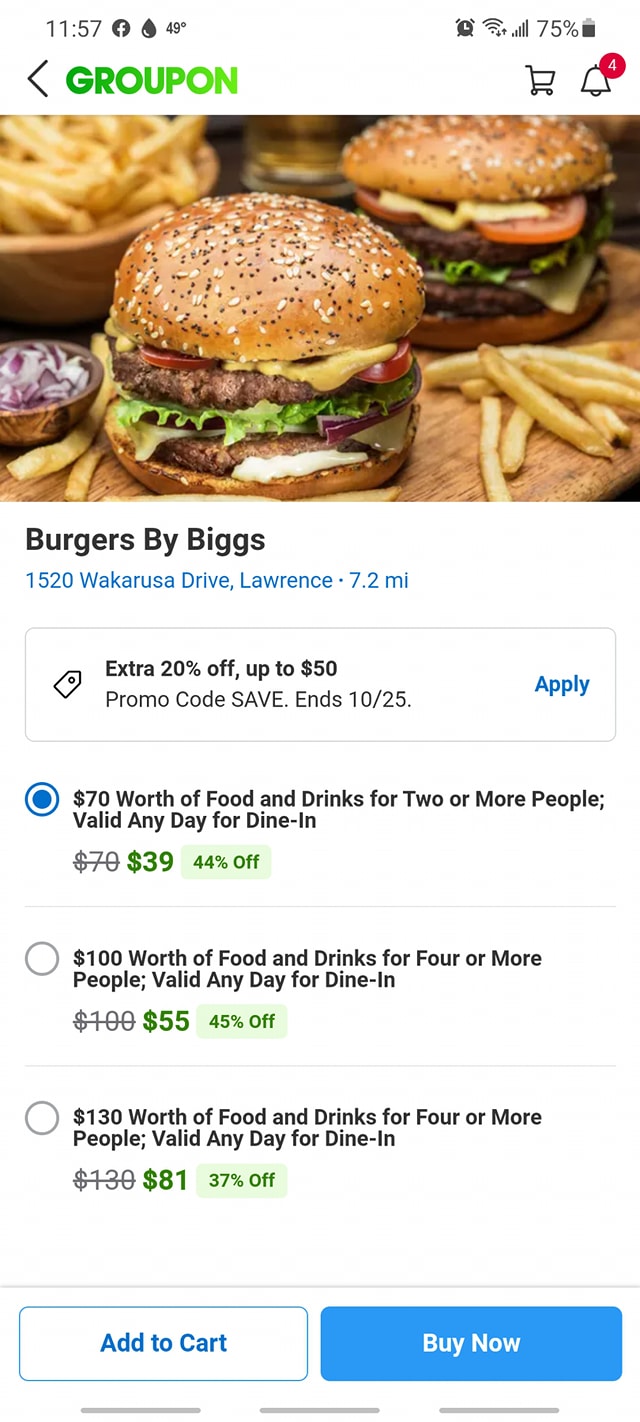Tap Buy Now to purchase the deal

471,1343
